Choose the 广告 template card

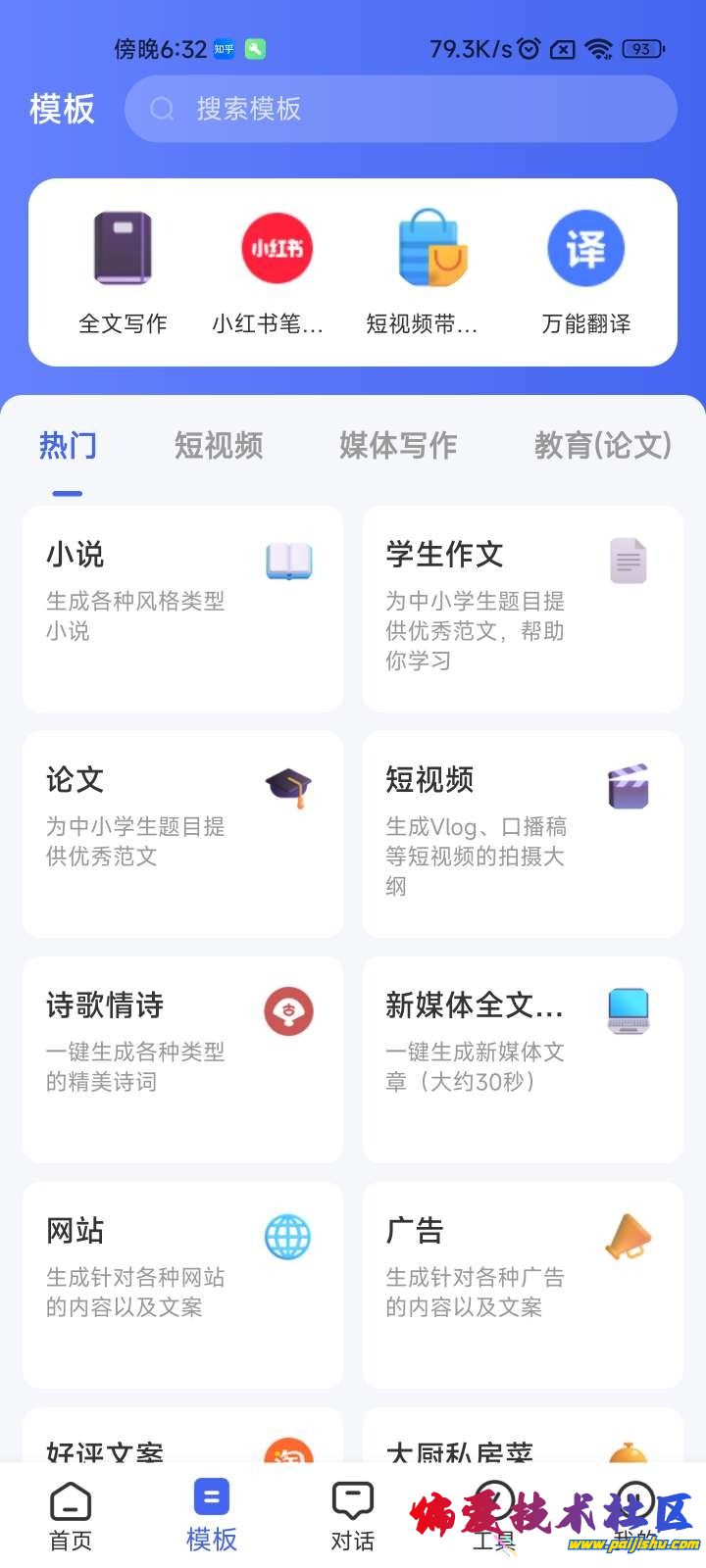pos(523,1285)
